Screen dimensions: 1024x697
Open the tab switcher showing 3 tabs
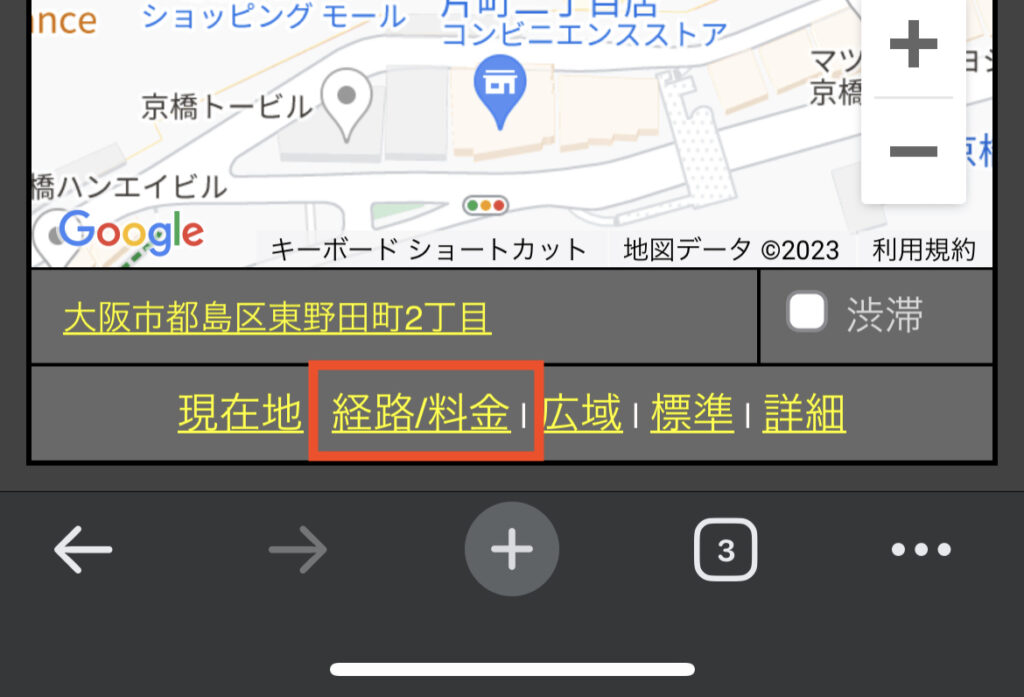(x=726, y=550)
